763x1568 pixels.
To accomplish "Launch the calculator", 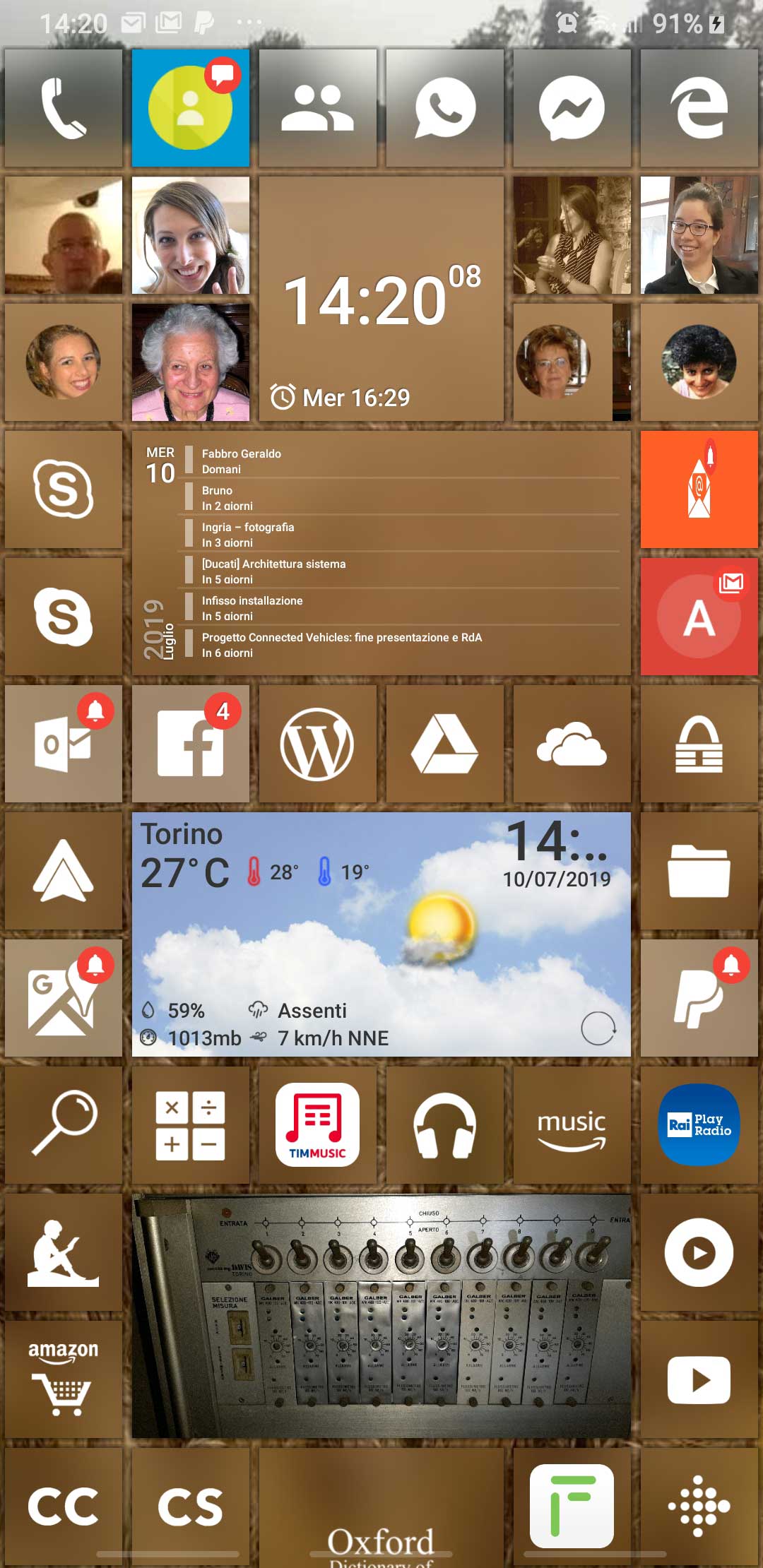I will tap(191, 1125).
